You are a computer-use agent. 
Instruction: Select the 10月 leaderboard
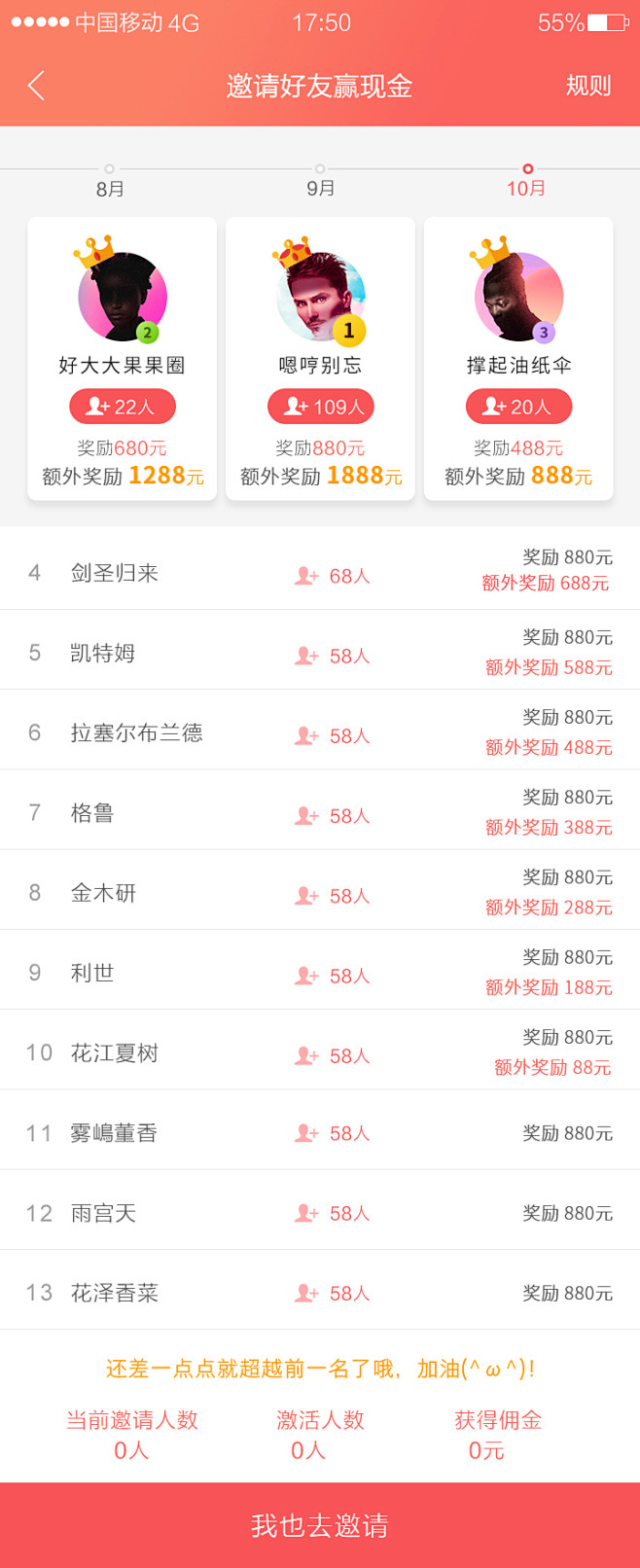[x=526, y=182]
